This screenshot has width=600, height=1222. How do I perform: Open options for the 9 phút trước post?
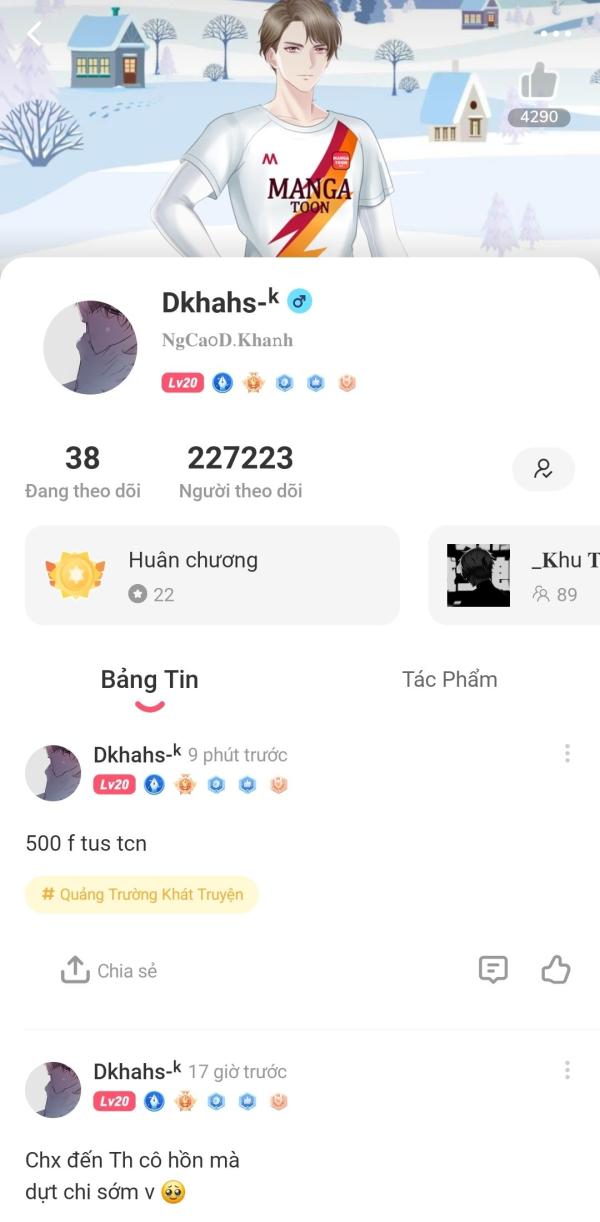click(567, 753)
